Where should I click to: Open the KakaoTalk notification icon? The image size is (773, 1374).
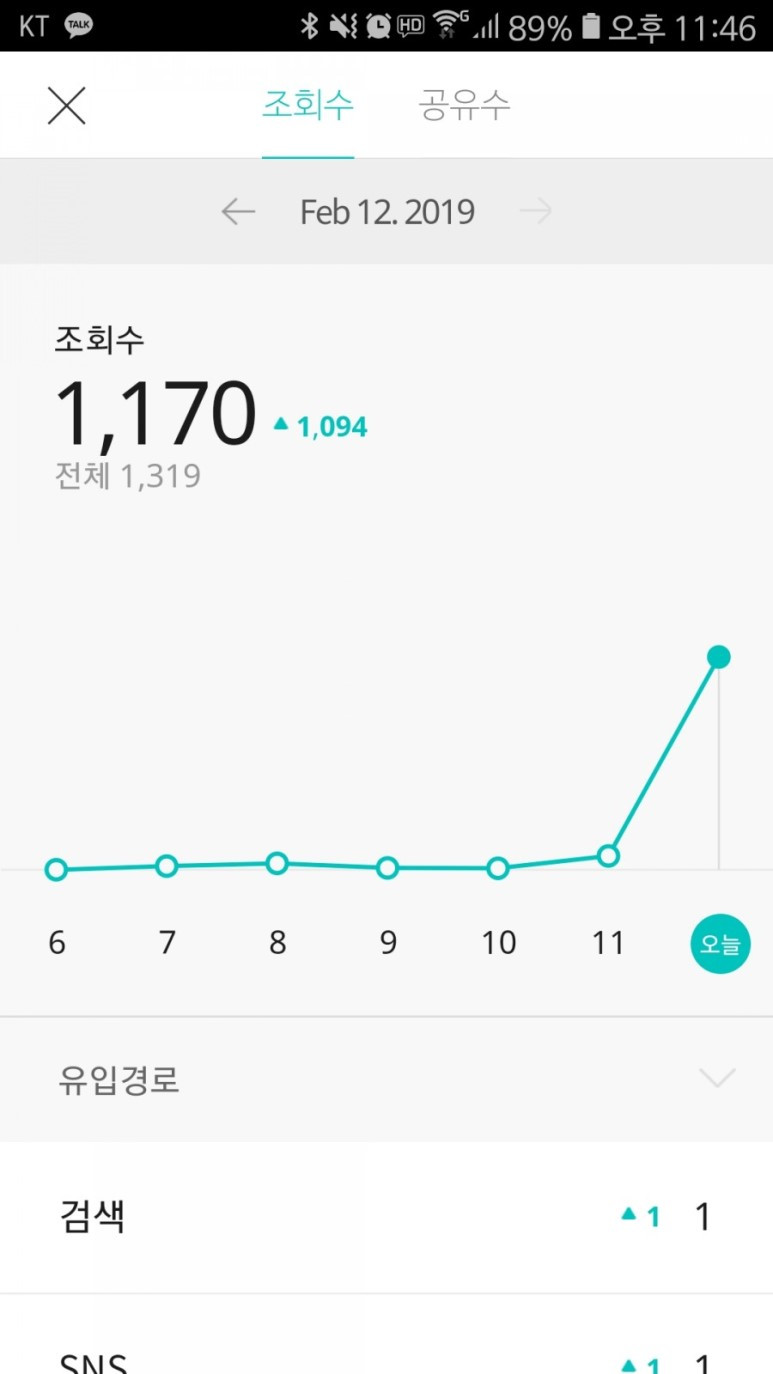coord(78,27)
